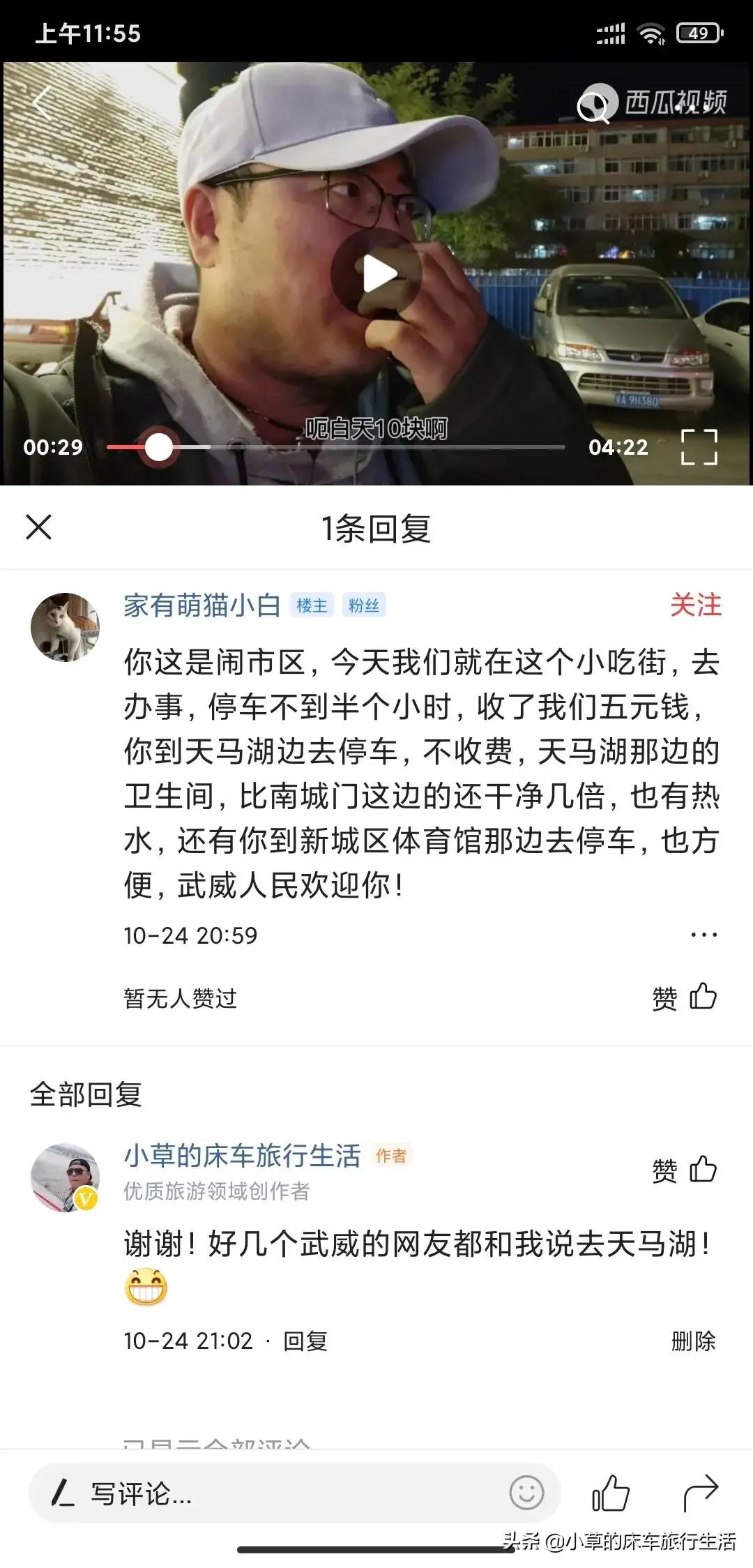Reply to 小草的床车旅行生活's comment
Screen dimensions: 753x1568
pyautogui.click(x=305, y=1341)
